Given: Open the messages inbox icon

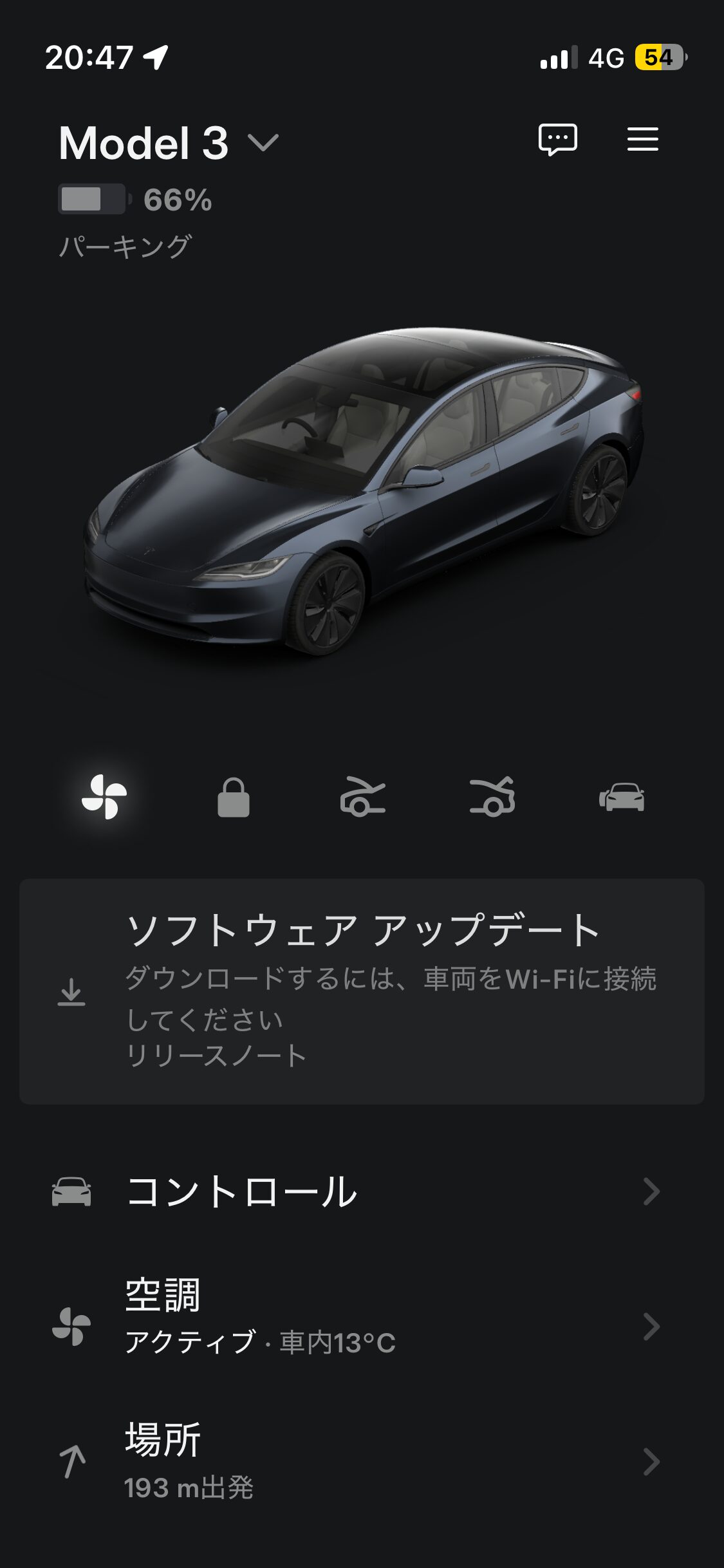Looking at the screenshot, I should [557, 139].
